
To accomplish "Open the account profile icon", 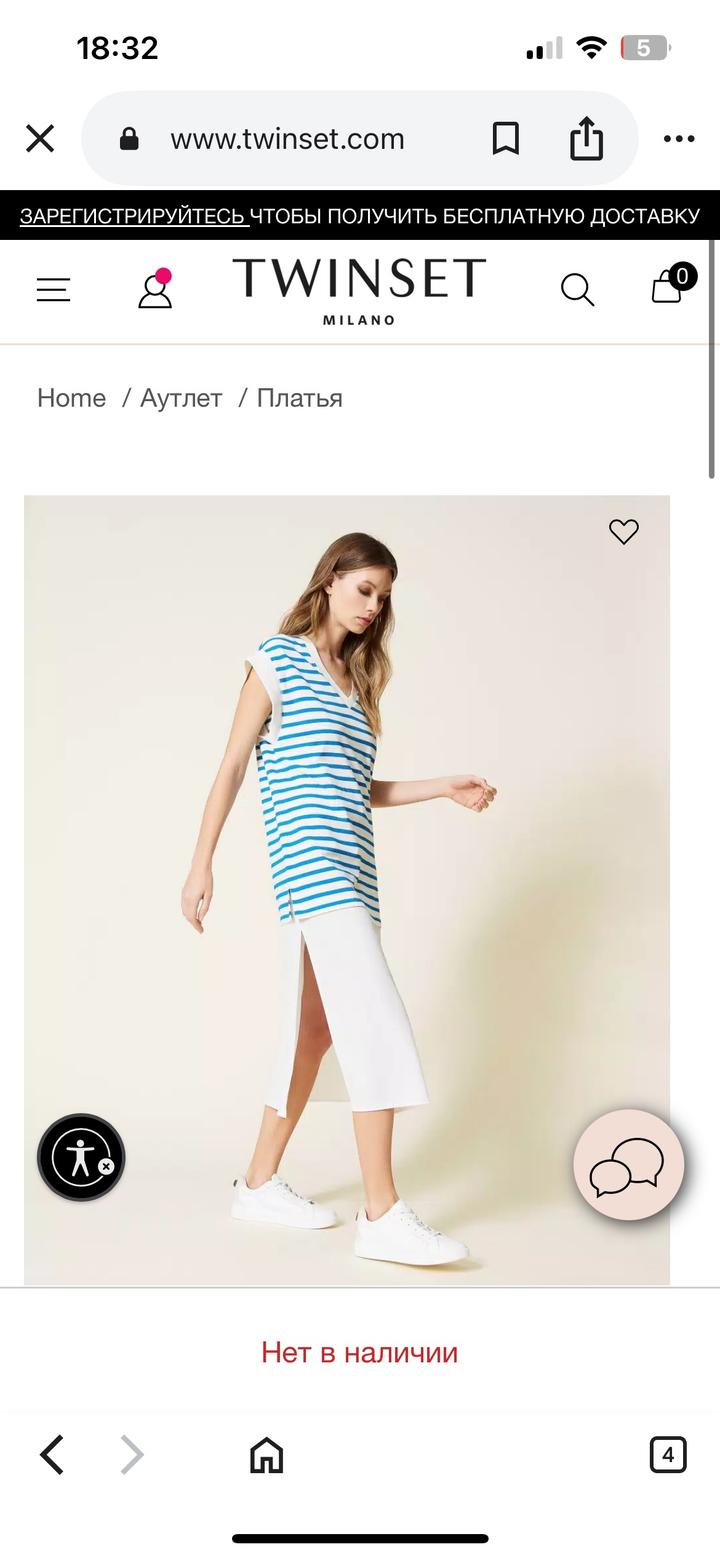I will tap(155, 290).
